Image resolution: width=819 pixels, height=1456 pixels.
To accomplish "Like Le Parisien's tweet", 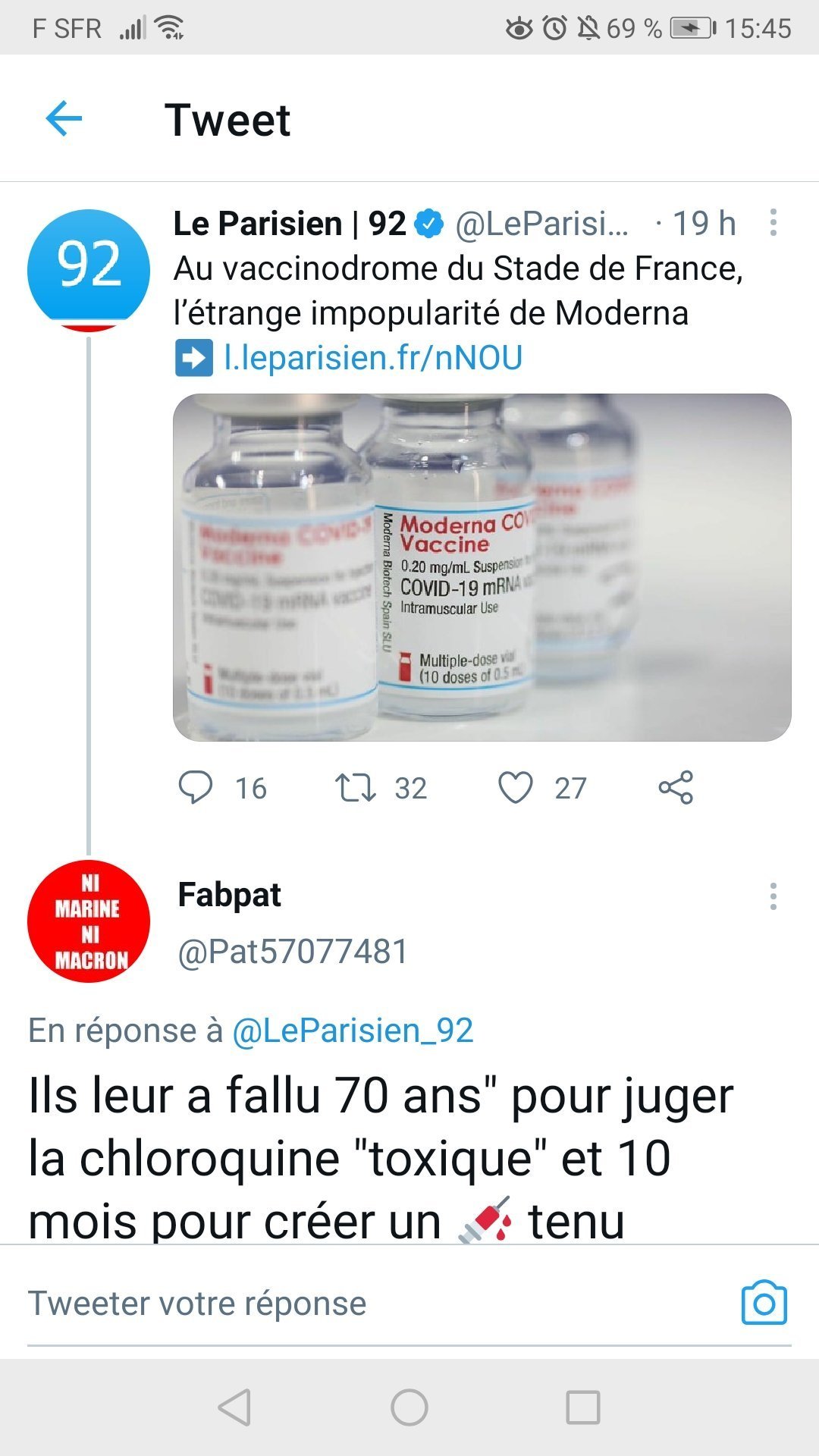I will tap(516, 787).
